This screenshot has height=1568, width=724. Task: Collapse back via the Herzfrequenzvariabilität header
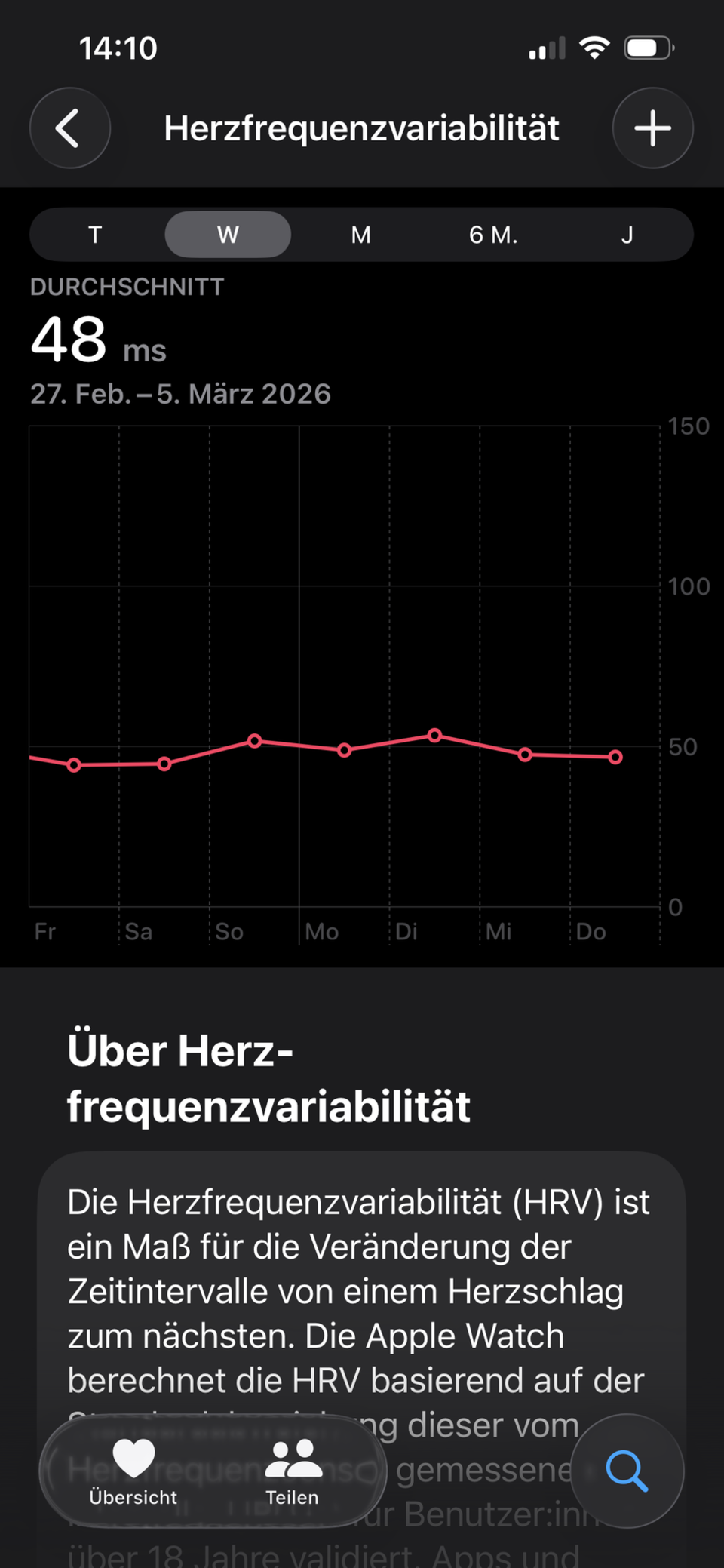(361, 128)
